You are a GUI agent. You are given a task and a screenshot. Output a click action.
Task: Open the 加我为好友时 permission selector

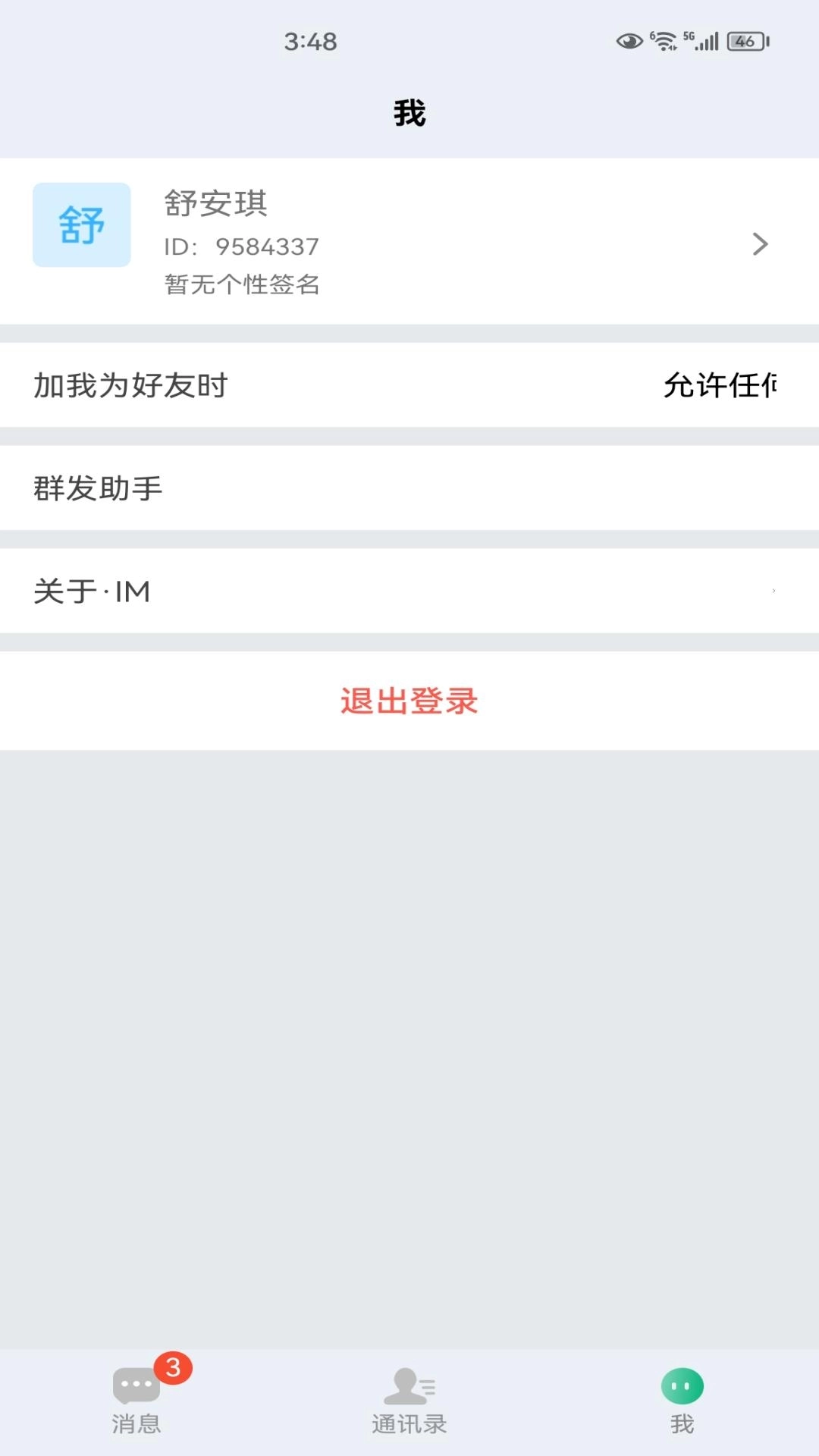point(409,385)
